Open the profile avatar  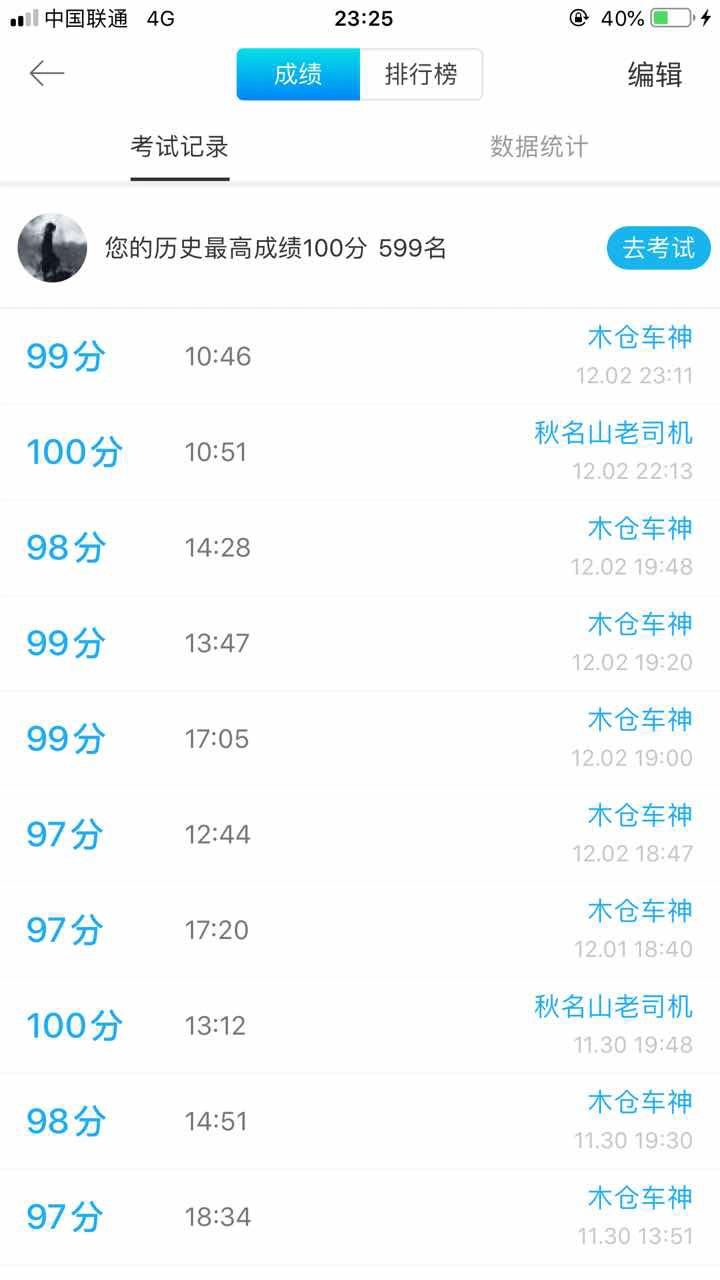tap(52, 248)
